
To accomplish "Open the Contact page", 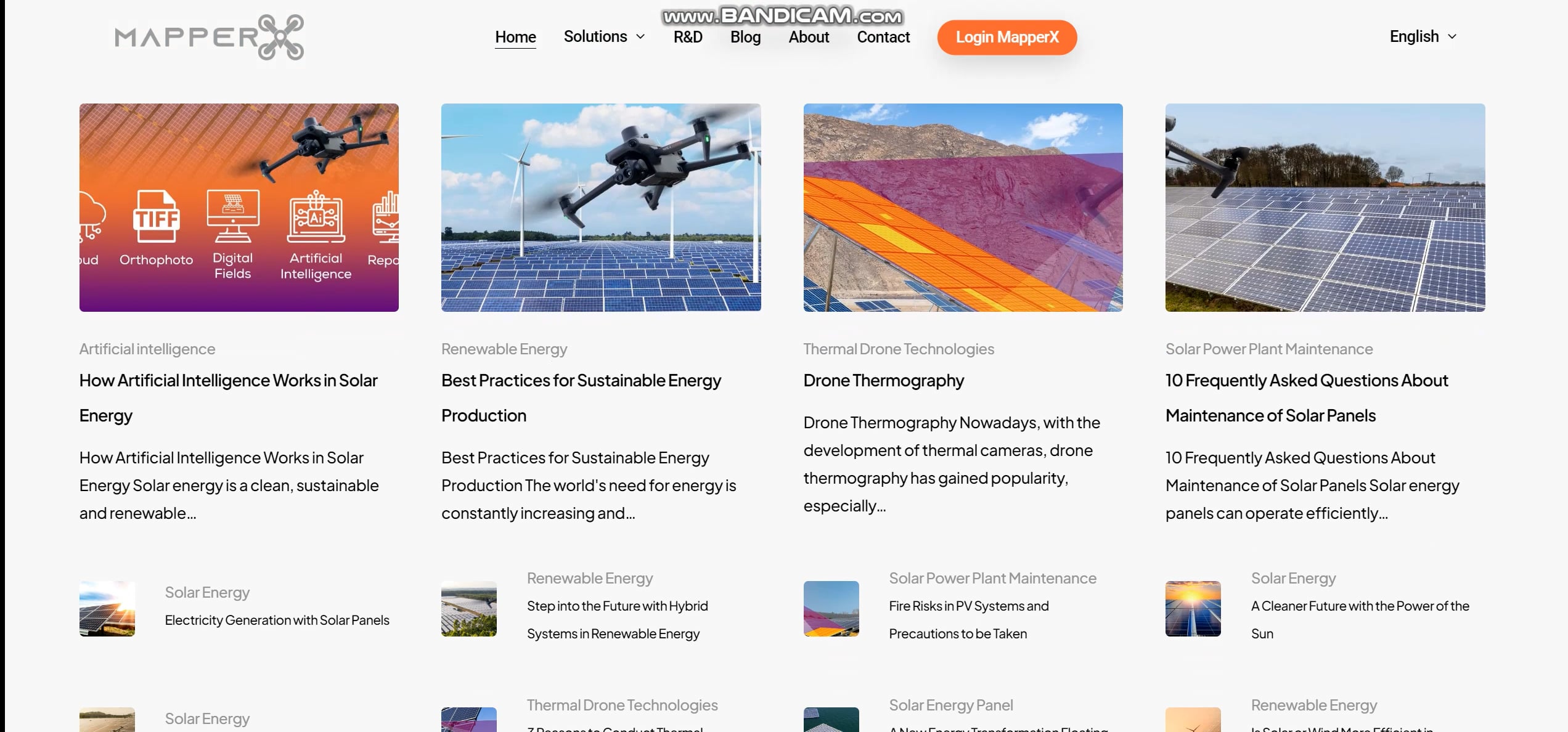I will click(883, 37).
